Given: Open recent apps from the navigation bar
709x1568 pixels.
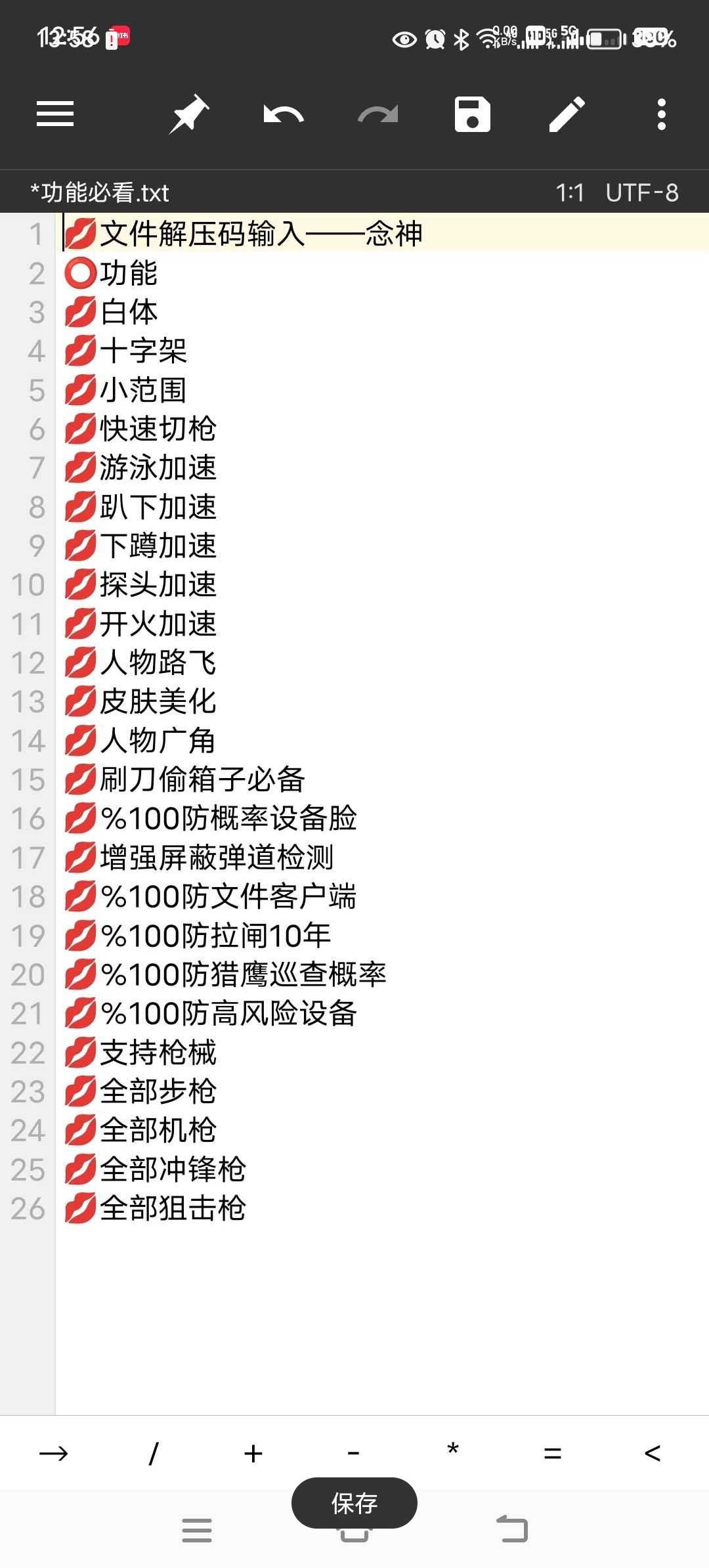Looking at the screenshot, I should (197, 1530).
